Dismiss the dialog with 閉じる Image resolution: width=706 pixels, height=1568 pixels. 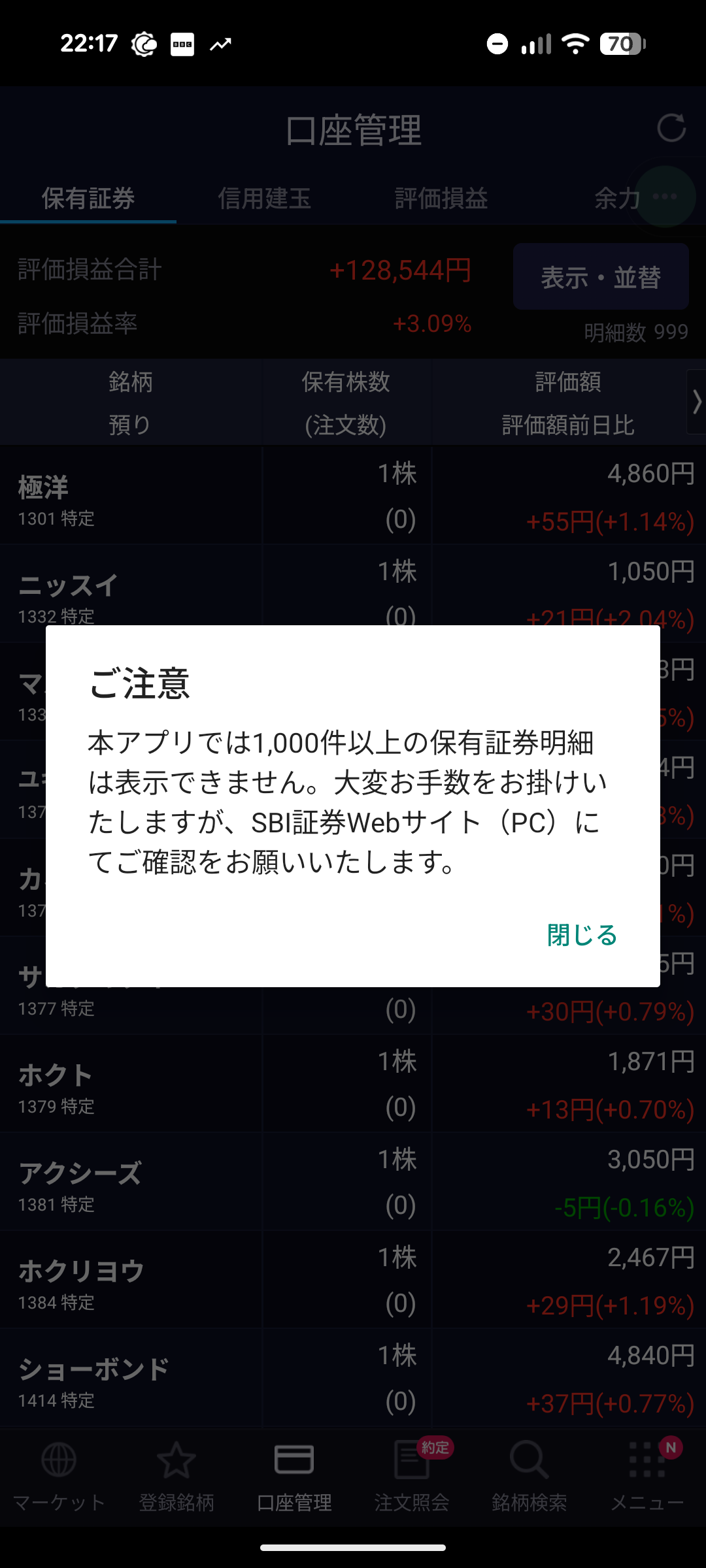pos(582,935)
